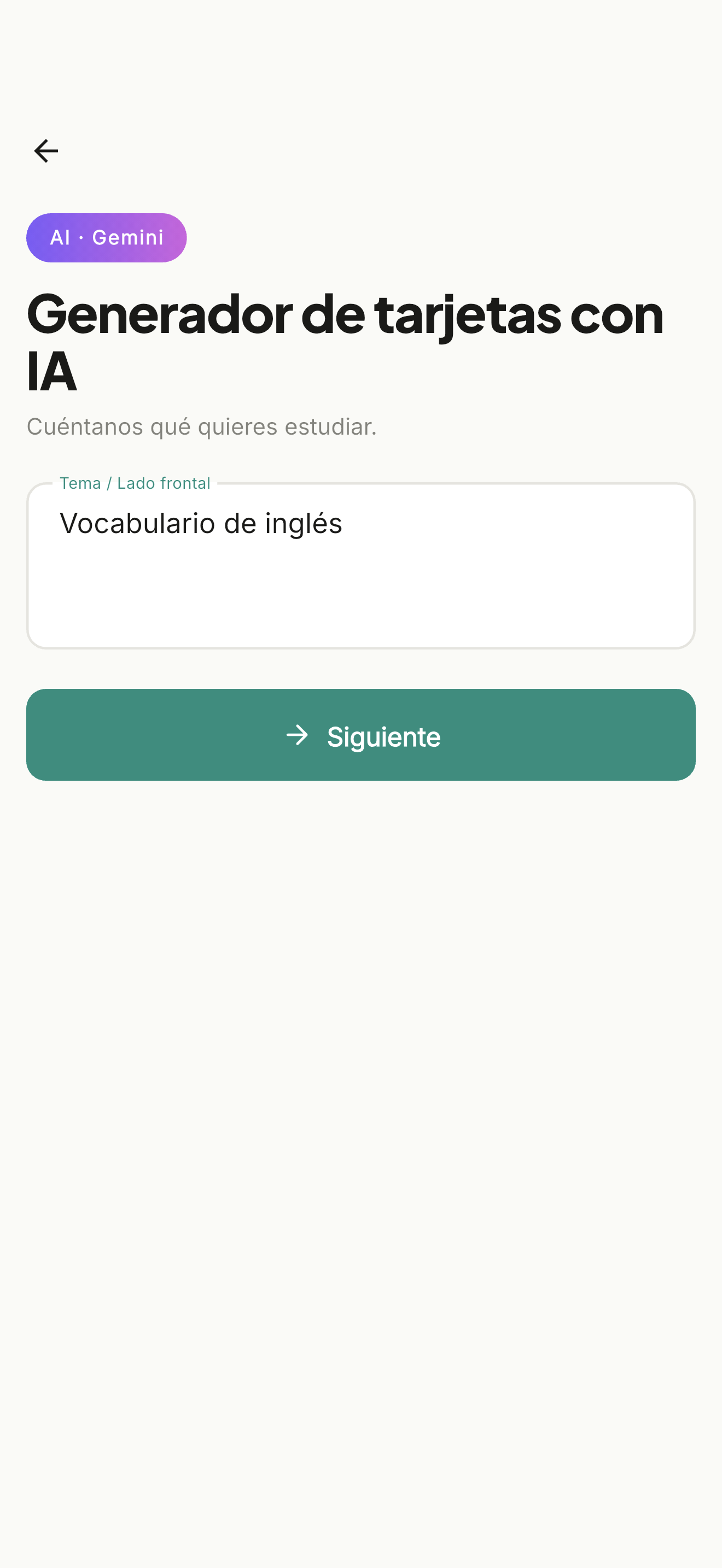The image size is (722, 1568).
Task: Tap the Tema / Lado frontal text field
Action: pyautogui.click(x=361, y=565)
